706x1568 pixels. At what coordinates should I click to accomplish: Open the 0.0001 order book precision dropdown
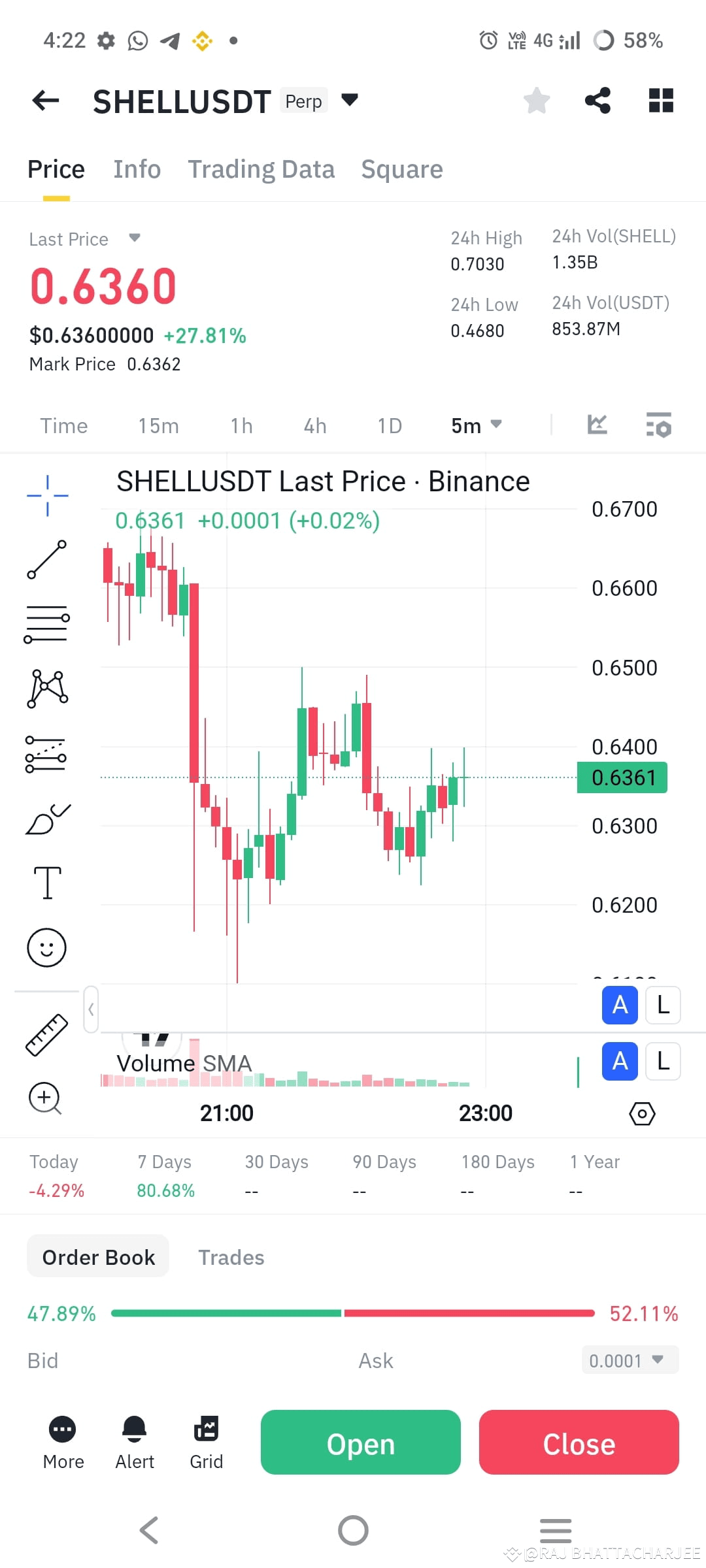click(x=629, y=1360)
